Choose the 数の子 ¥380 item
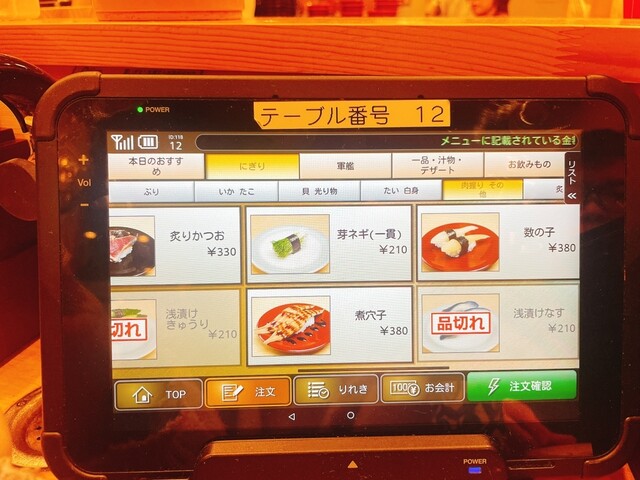This screenshot has width=640, height=480. click(497, 242)
